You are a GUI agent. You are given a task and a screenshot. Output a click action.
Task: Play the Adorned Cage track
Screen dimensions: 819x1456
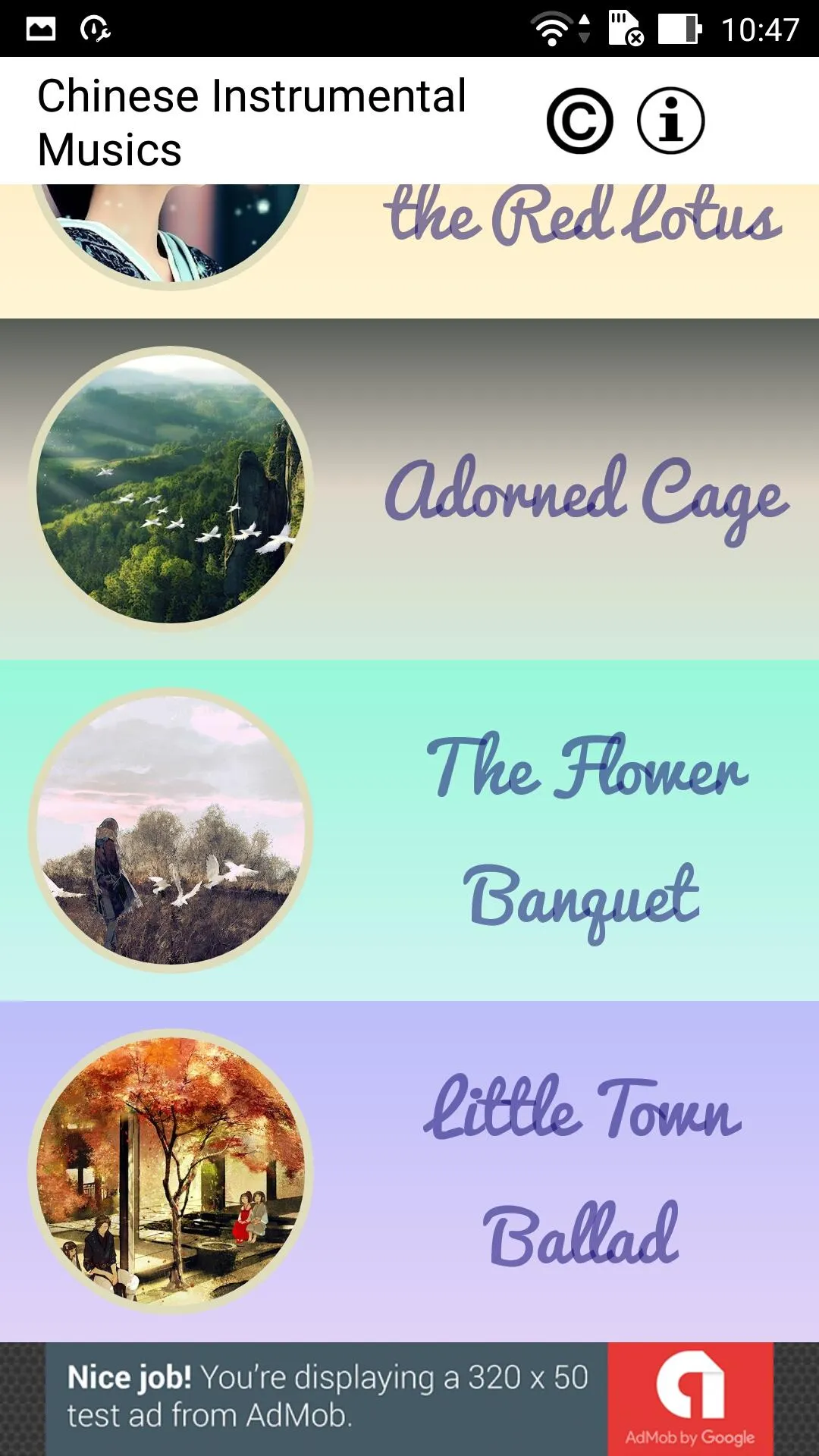coord(409,489)
